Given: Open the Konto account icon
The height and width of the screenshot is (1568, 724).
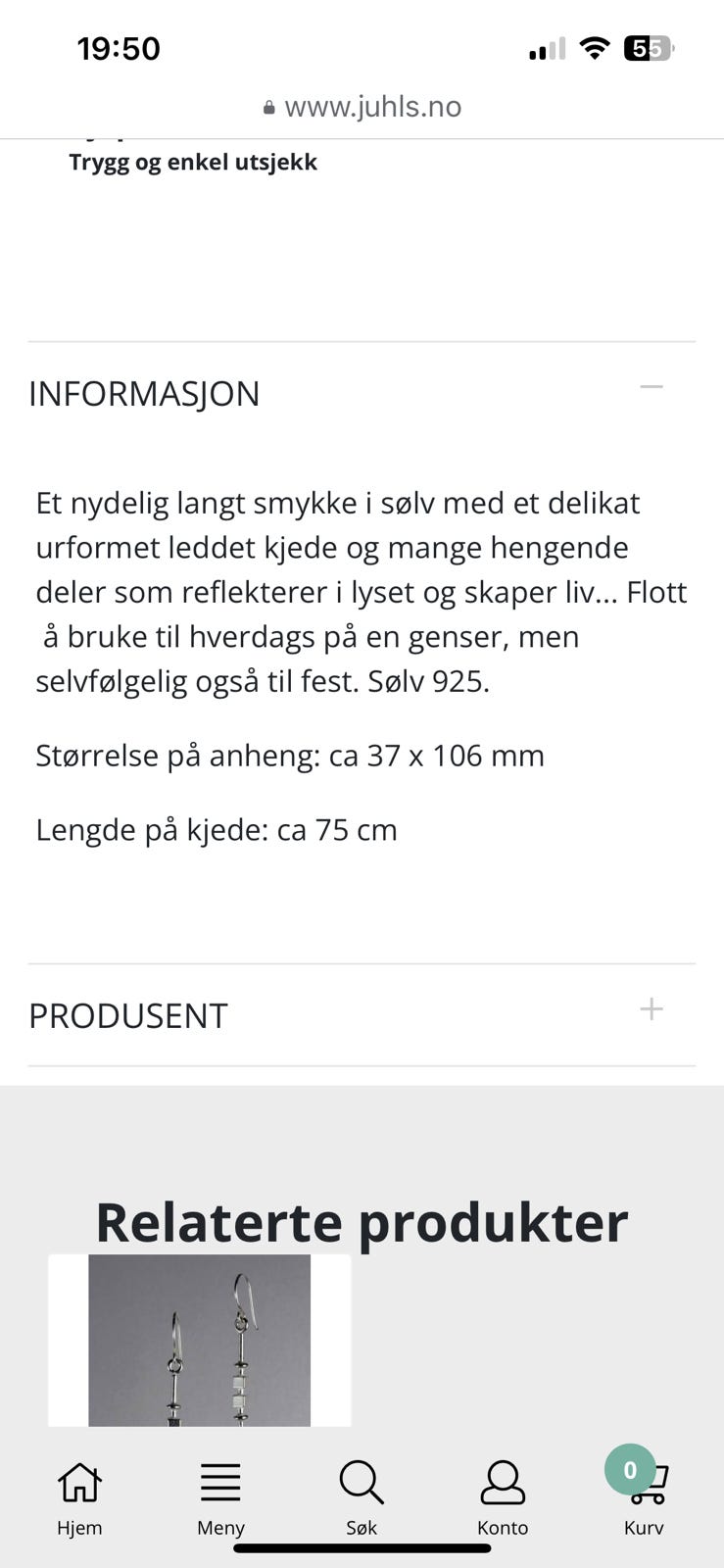Looking at the screenshot, I should pyautogui.click(x=503, y=1483).
